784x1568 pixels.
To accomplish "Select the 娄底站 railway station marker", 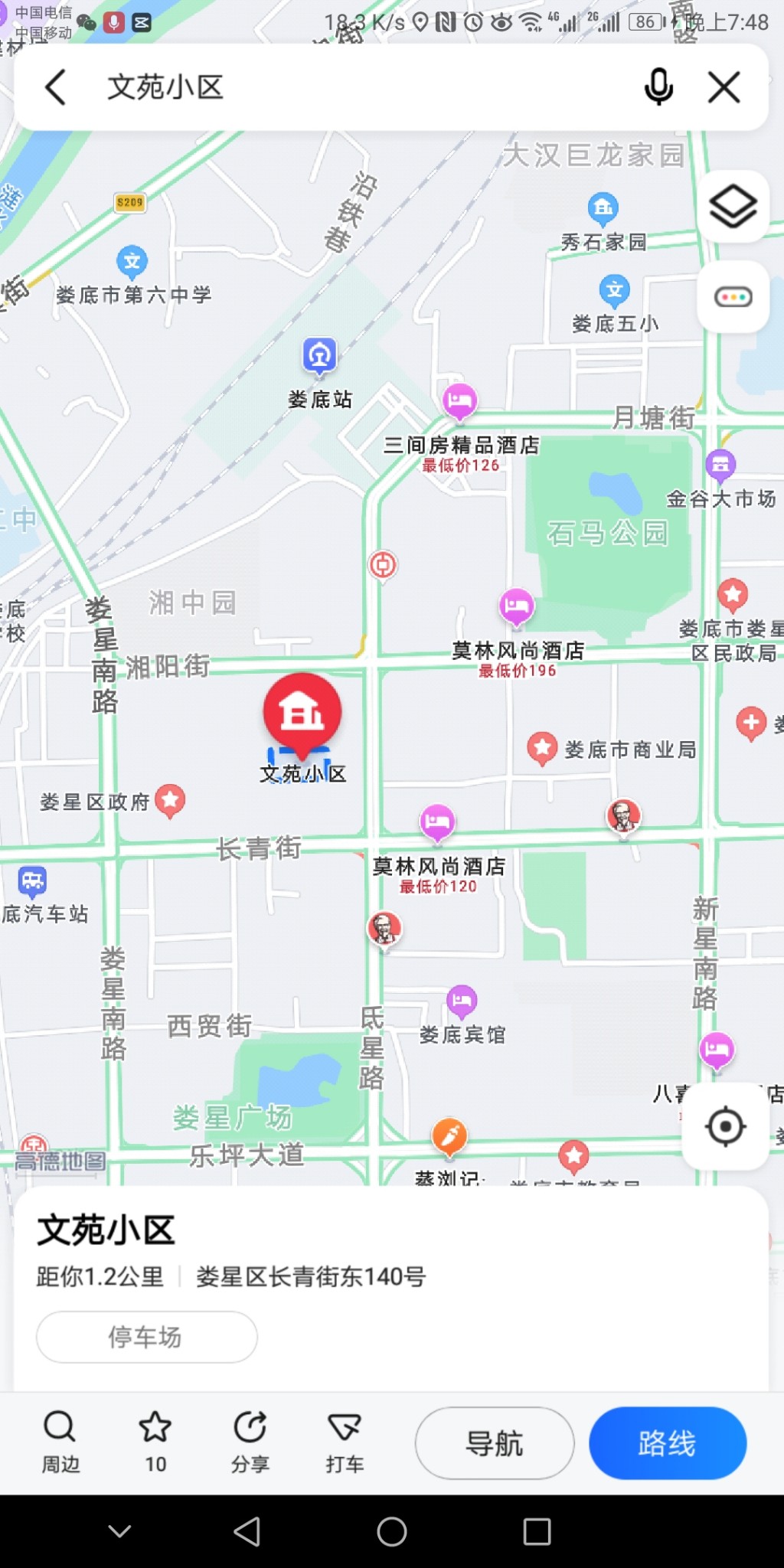I will coord(319,356).
